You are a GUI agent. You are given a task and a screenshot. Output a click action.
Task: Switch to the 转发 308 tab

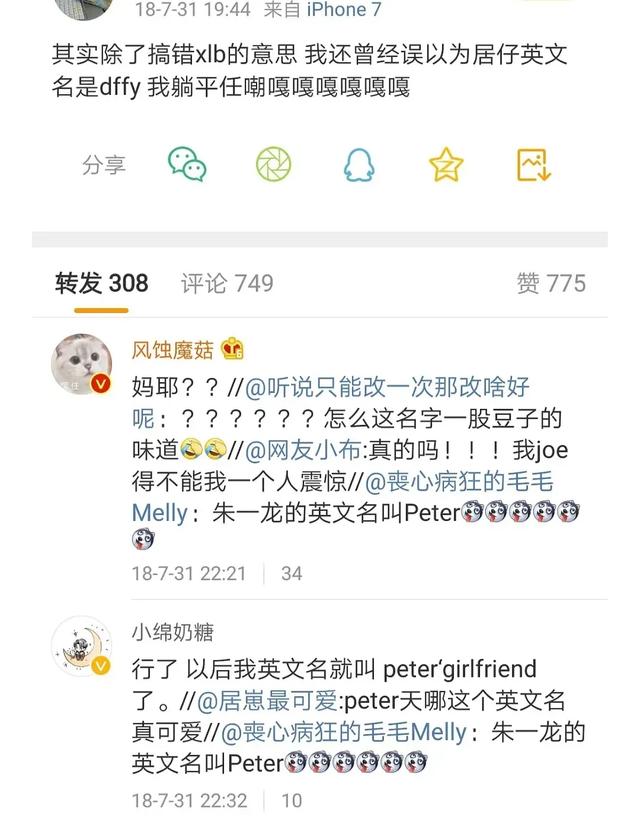[101, 284]
